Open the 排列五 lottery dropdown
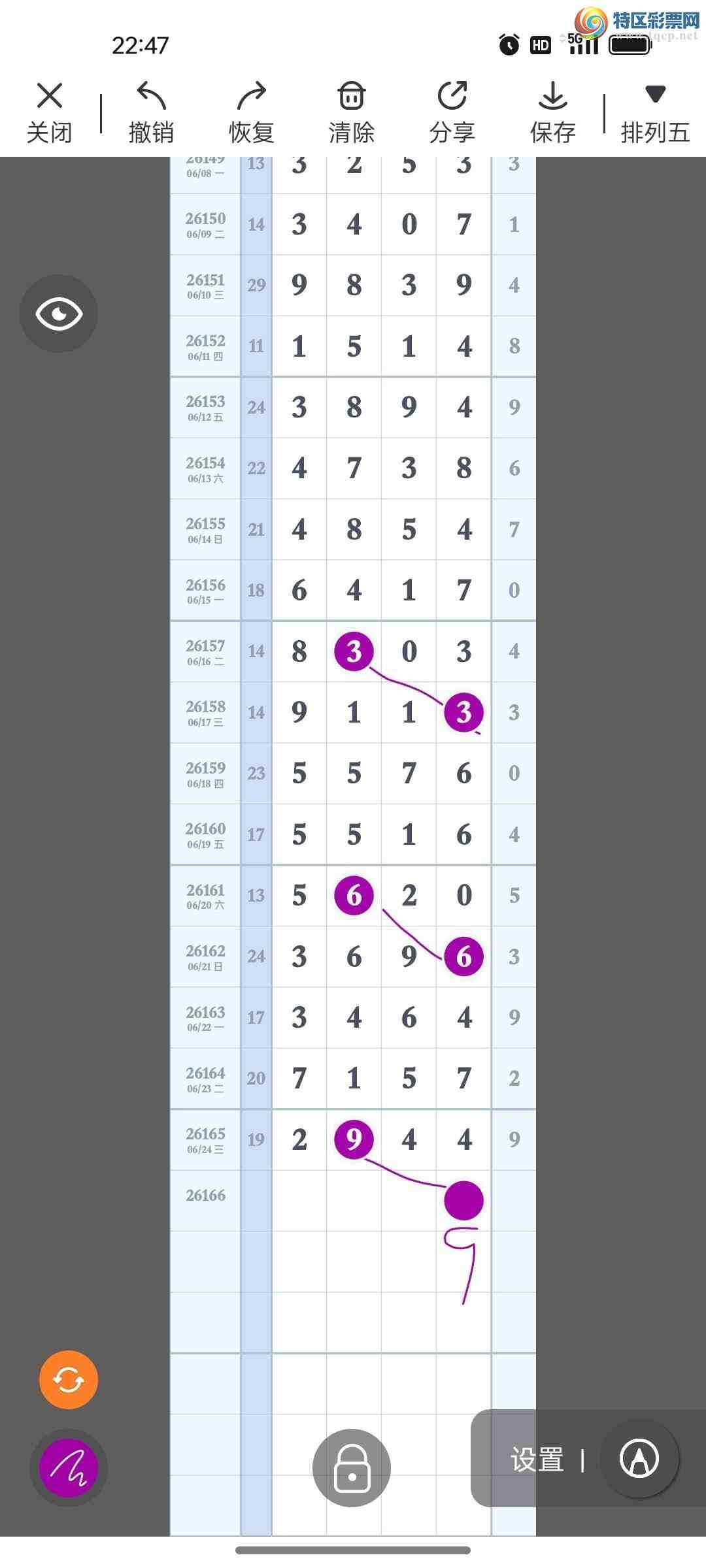706x1568 pixels. (x=656, y=112)
